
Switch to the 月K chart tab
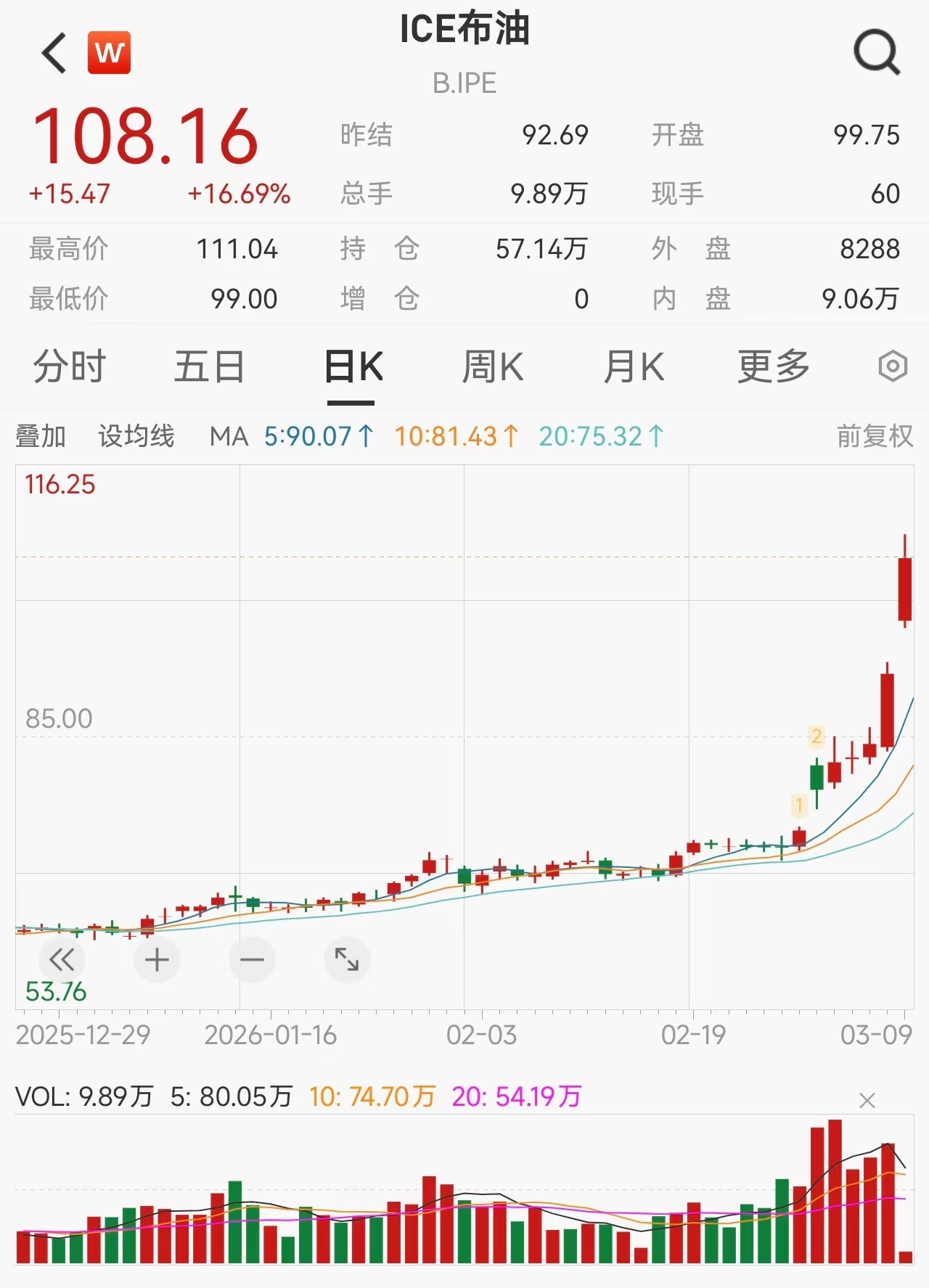pyautogui.click(x=634, y=366)
